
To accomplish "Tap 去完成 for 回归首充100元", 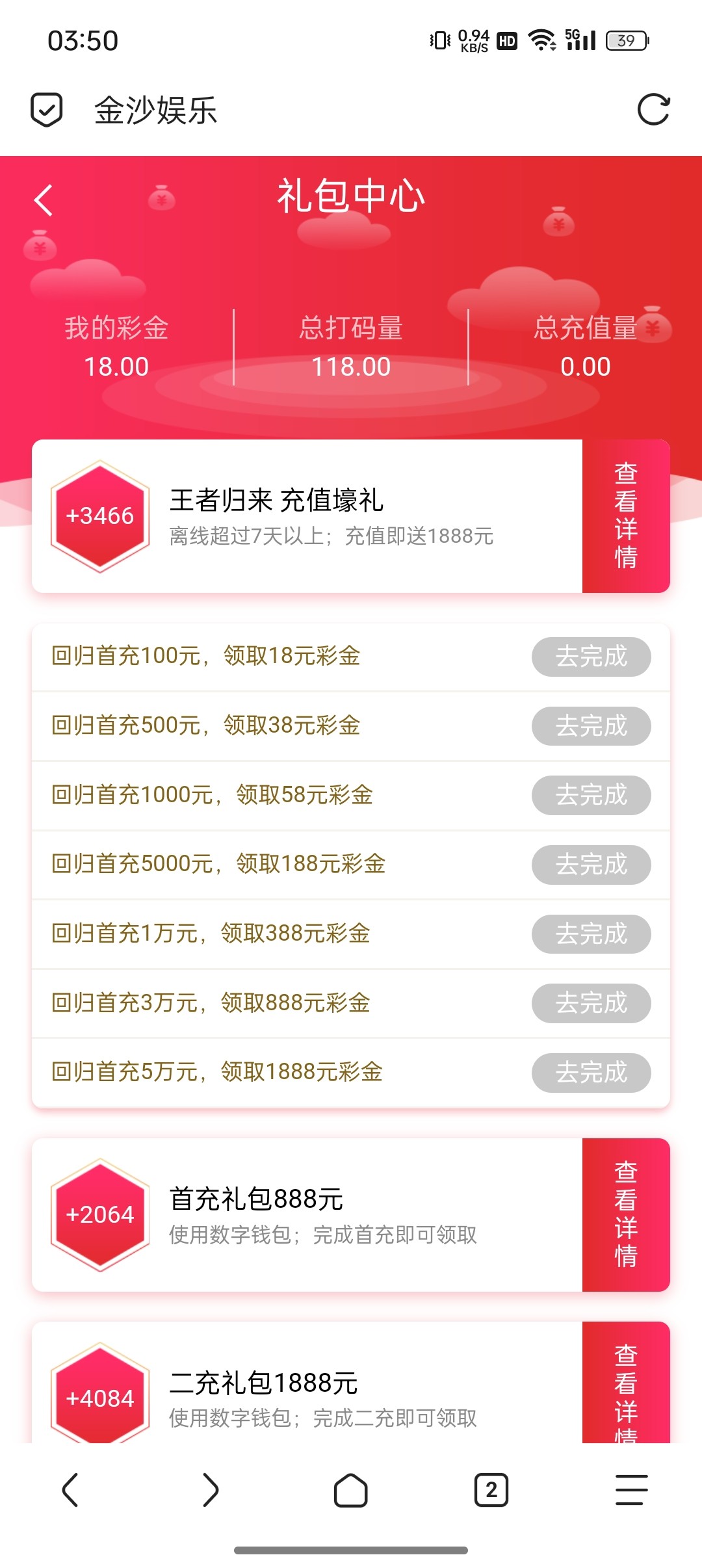I will click(591, 657).
